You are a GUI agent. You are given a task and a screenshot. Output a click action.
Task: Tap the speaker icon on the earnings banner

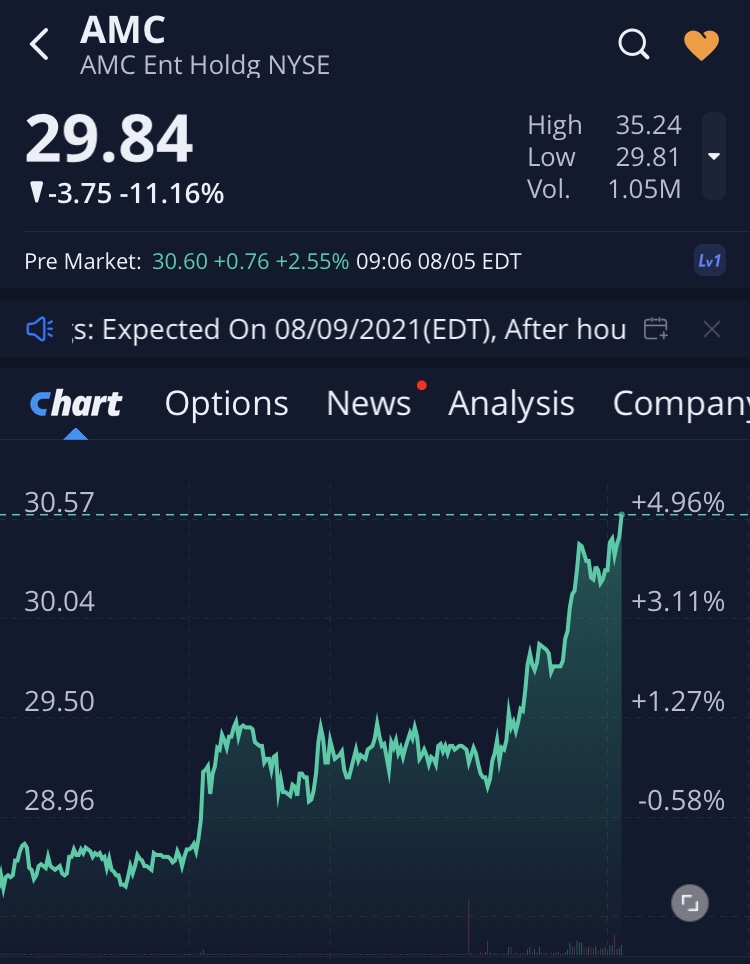pyautogui.click(x=40, y=329)
